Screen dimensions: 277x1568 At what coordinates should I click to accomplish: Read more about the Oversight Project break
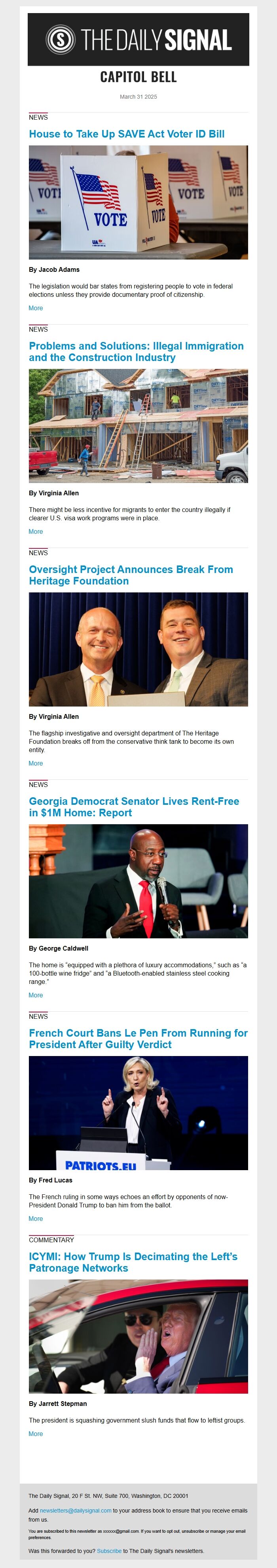click(36, 763)
